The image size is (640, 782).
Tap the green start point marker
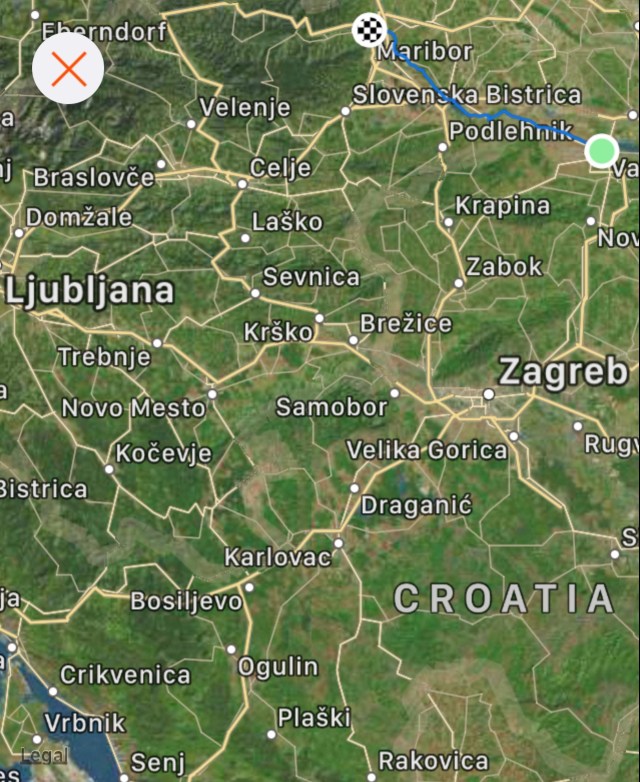point(602,151)
